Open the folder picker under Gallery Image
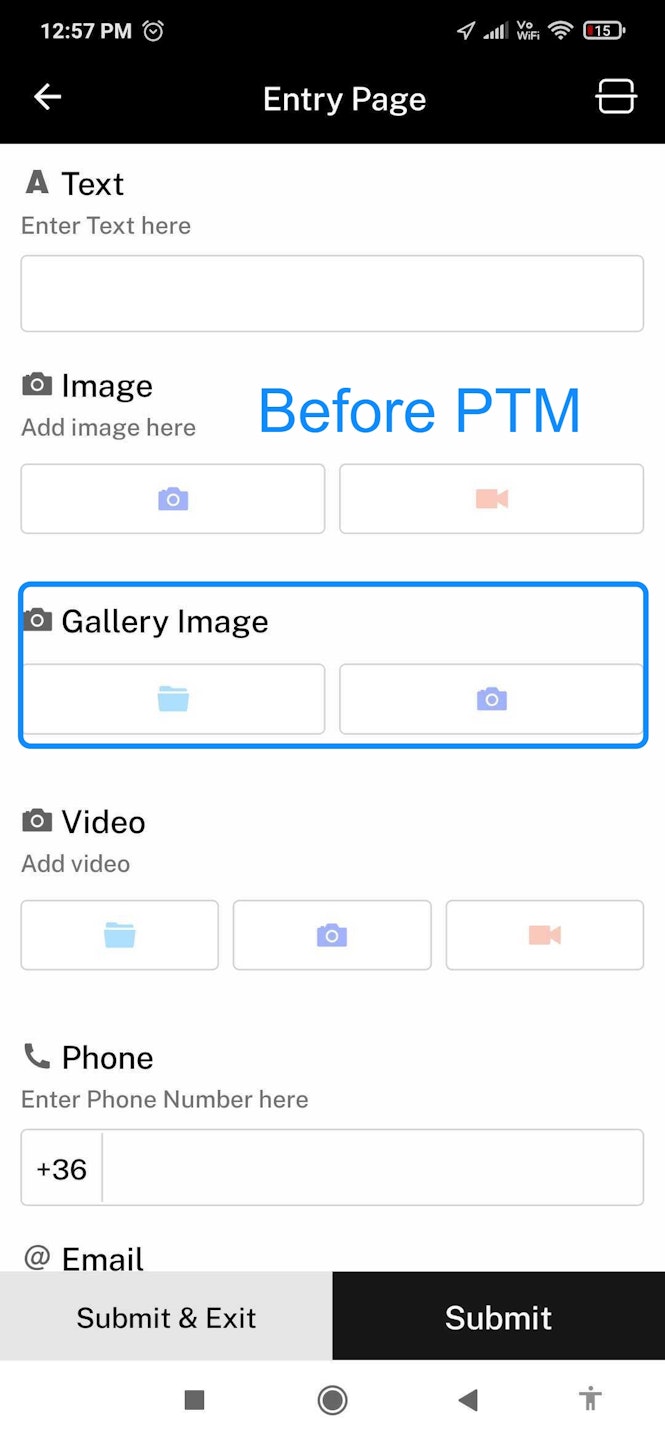The image size is (665, 1440). click(x=173, y=699)
